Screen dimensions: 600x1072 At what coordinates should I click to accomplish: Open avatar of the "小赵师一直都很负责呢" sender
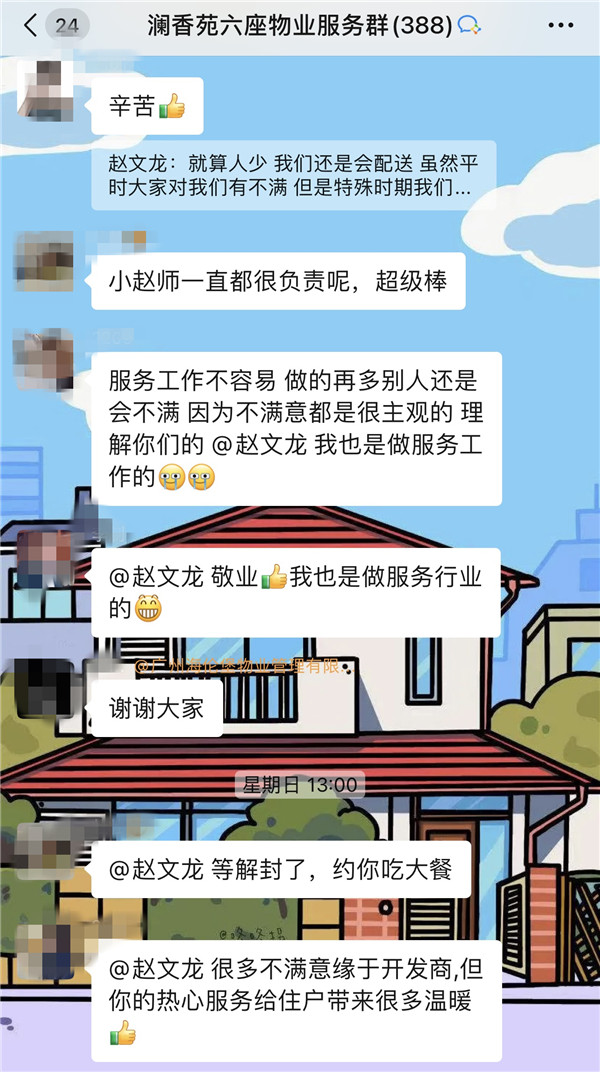(x=45, y=262)
